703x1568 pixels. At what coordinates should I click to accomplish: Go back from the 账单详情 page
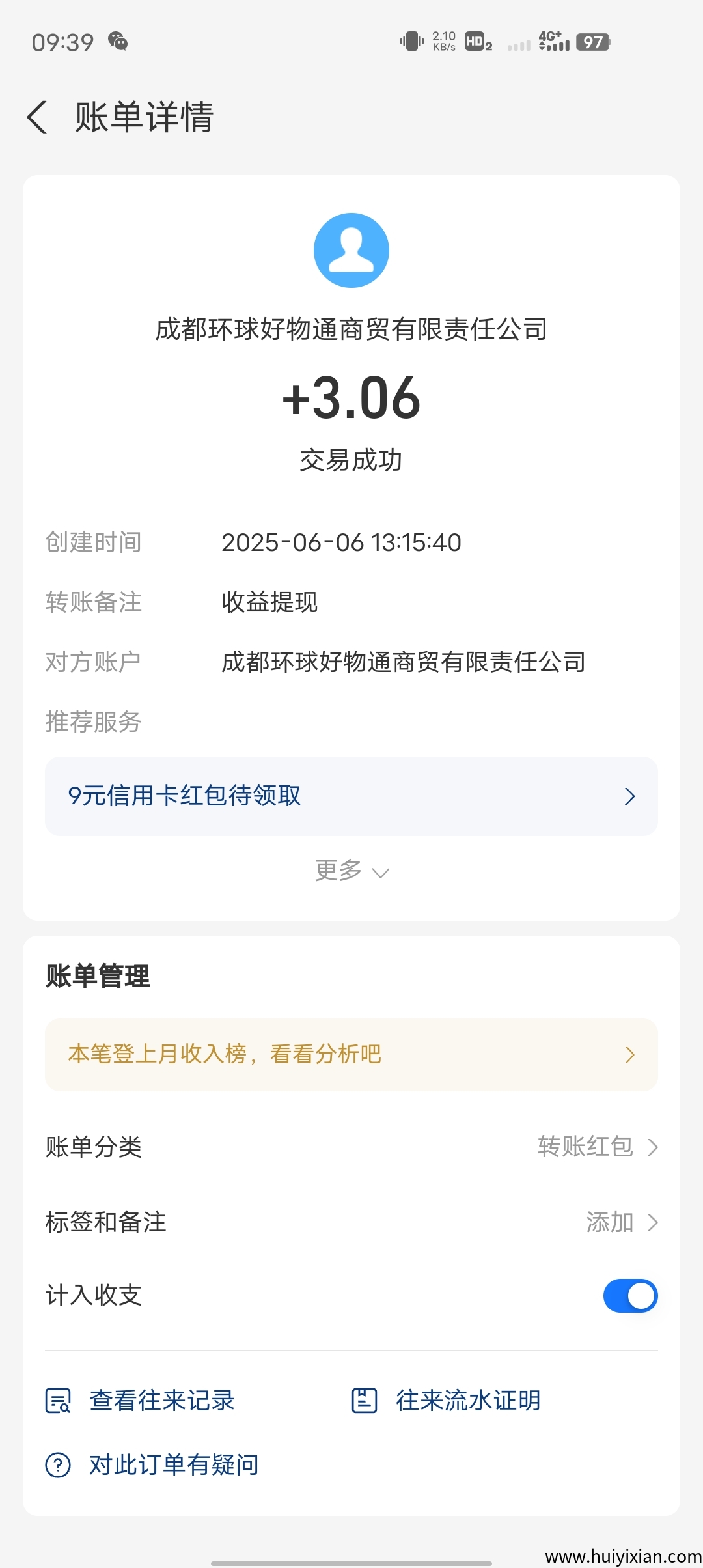coord(38,118)
